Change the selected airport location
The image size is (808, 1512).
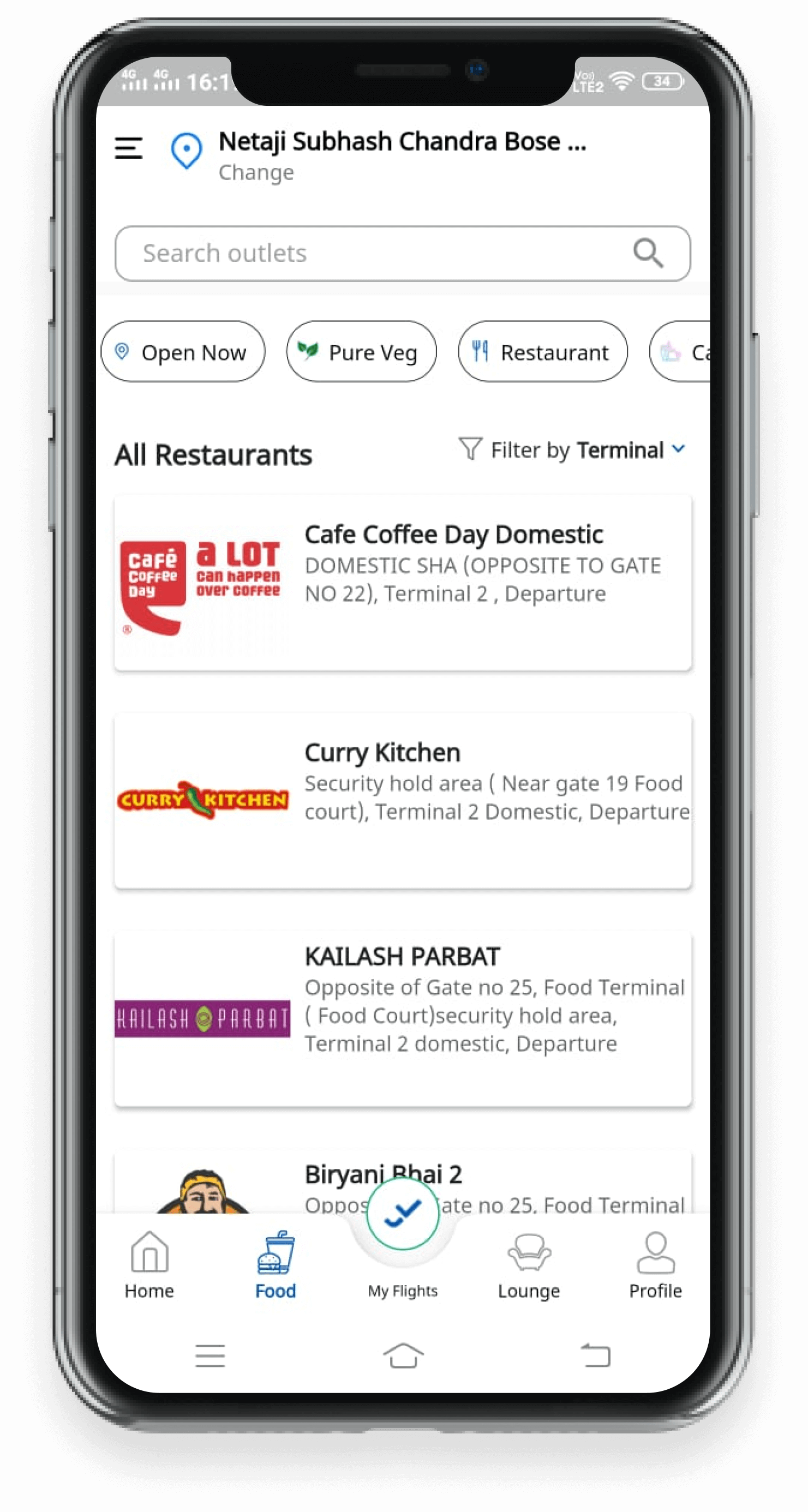[256, 172]
